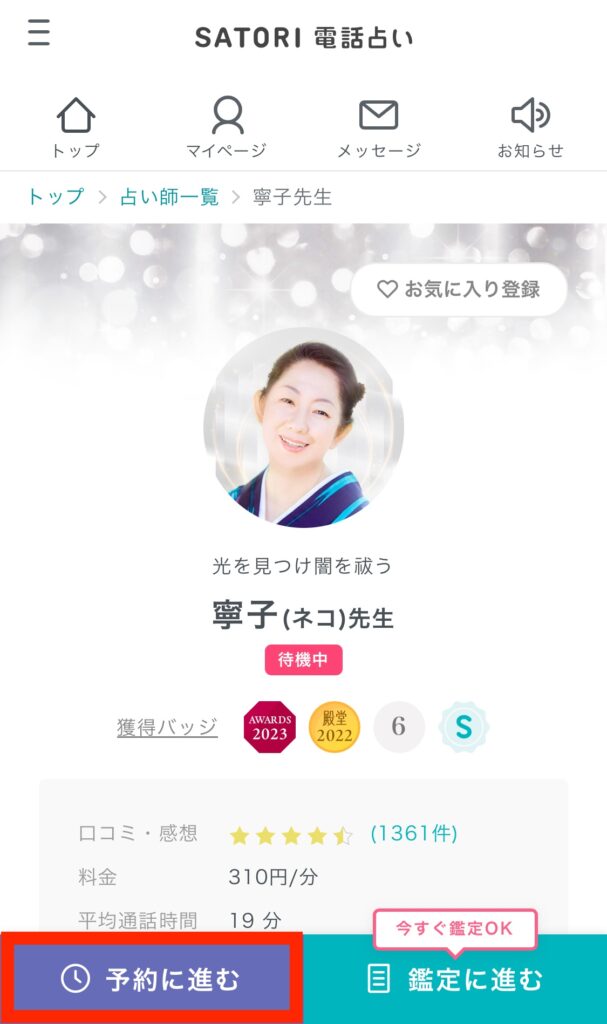The height and width of the screenshot is (1024, 607).
Task: Tap 予約に進む to reserve
Action: click(x=152, y=979)
